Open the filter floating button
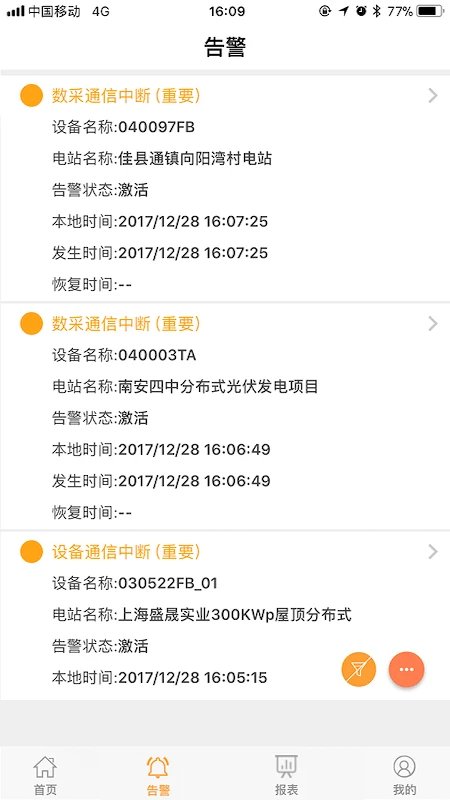 pyautogui.click(x=359, y=669)
